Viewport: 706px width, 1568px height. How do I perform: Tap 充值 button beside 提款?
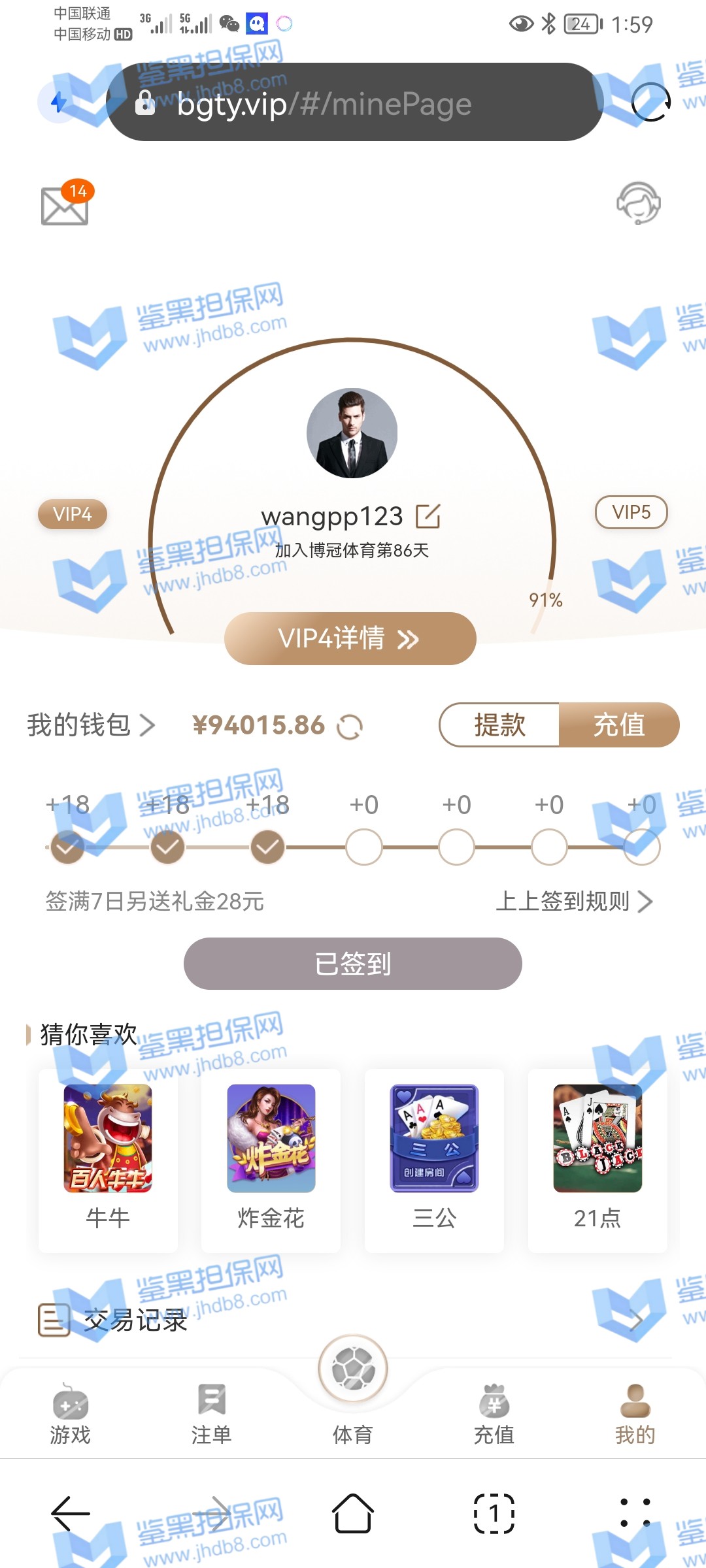618,725
